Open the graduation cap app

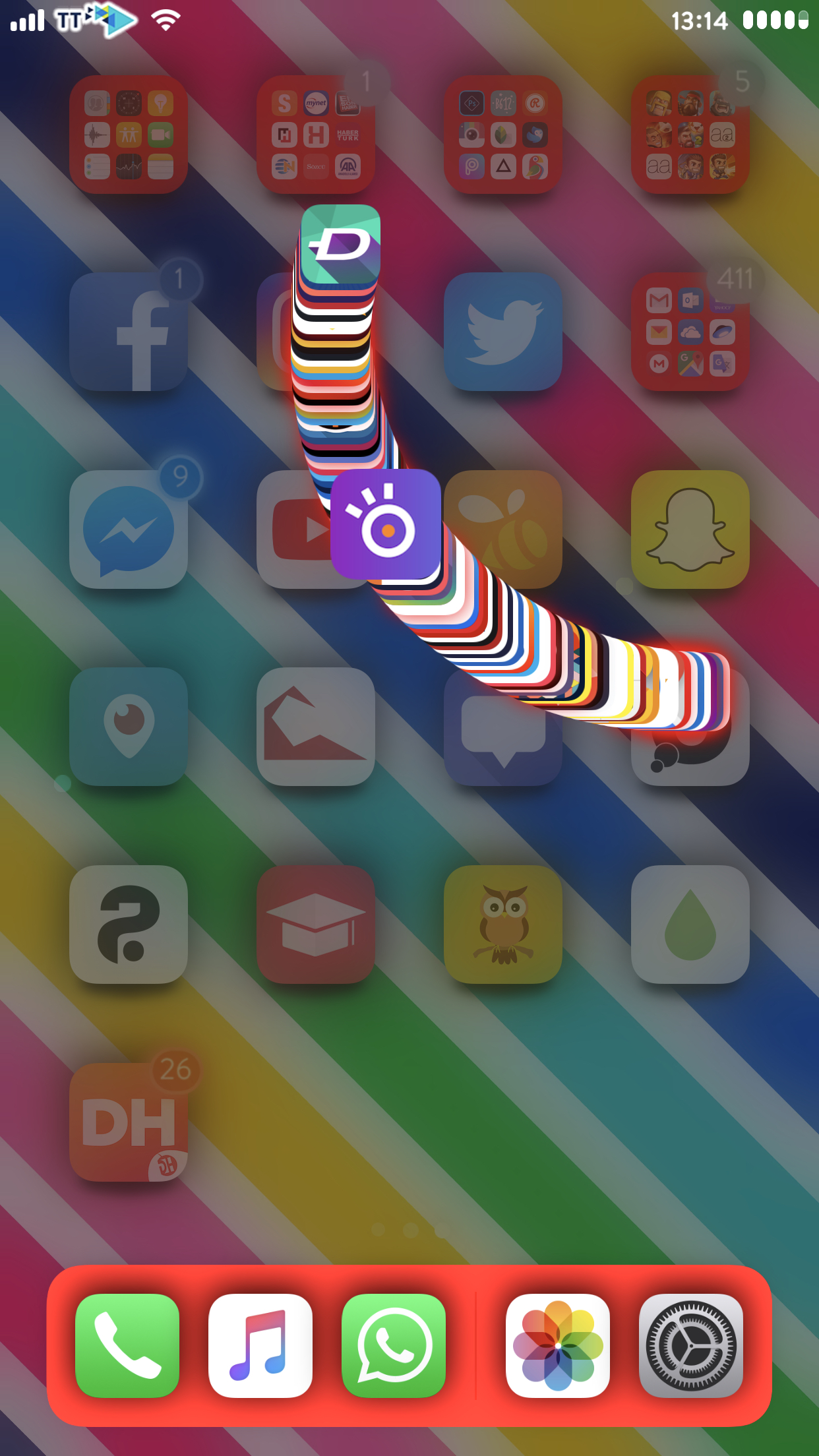316,925
